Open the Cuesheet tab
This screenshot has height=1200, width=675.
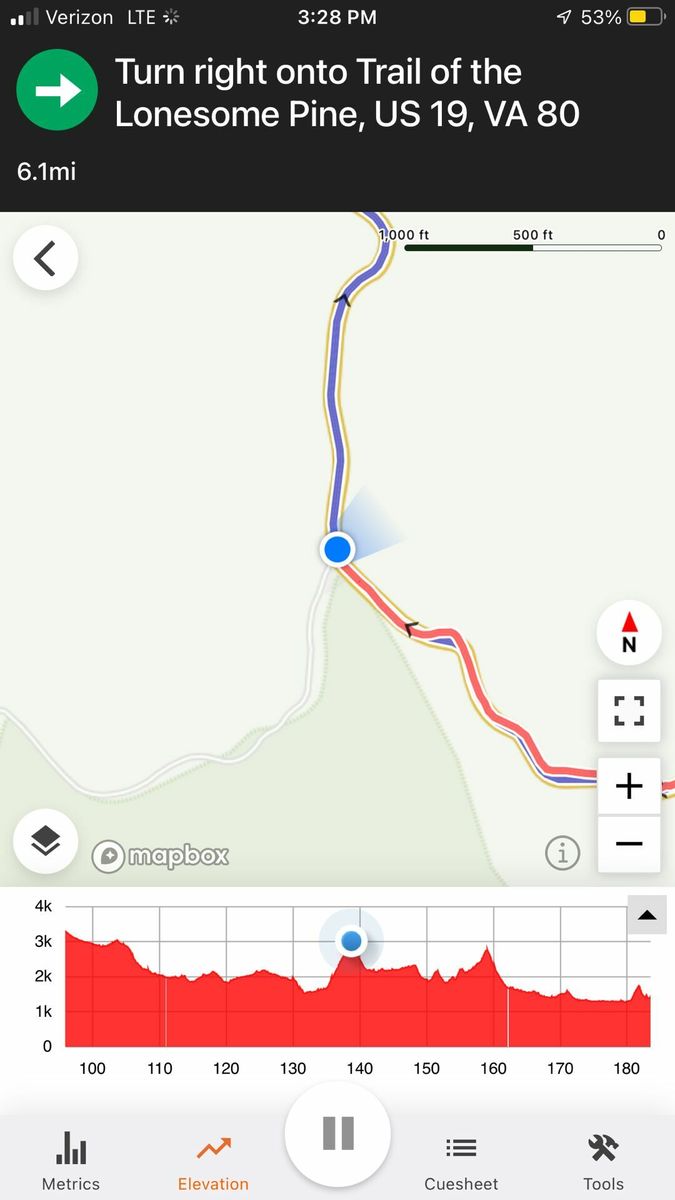tap(461, 1160)
